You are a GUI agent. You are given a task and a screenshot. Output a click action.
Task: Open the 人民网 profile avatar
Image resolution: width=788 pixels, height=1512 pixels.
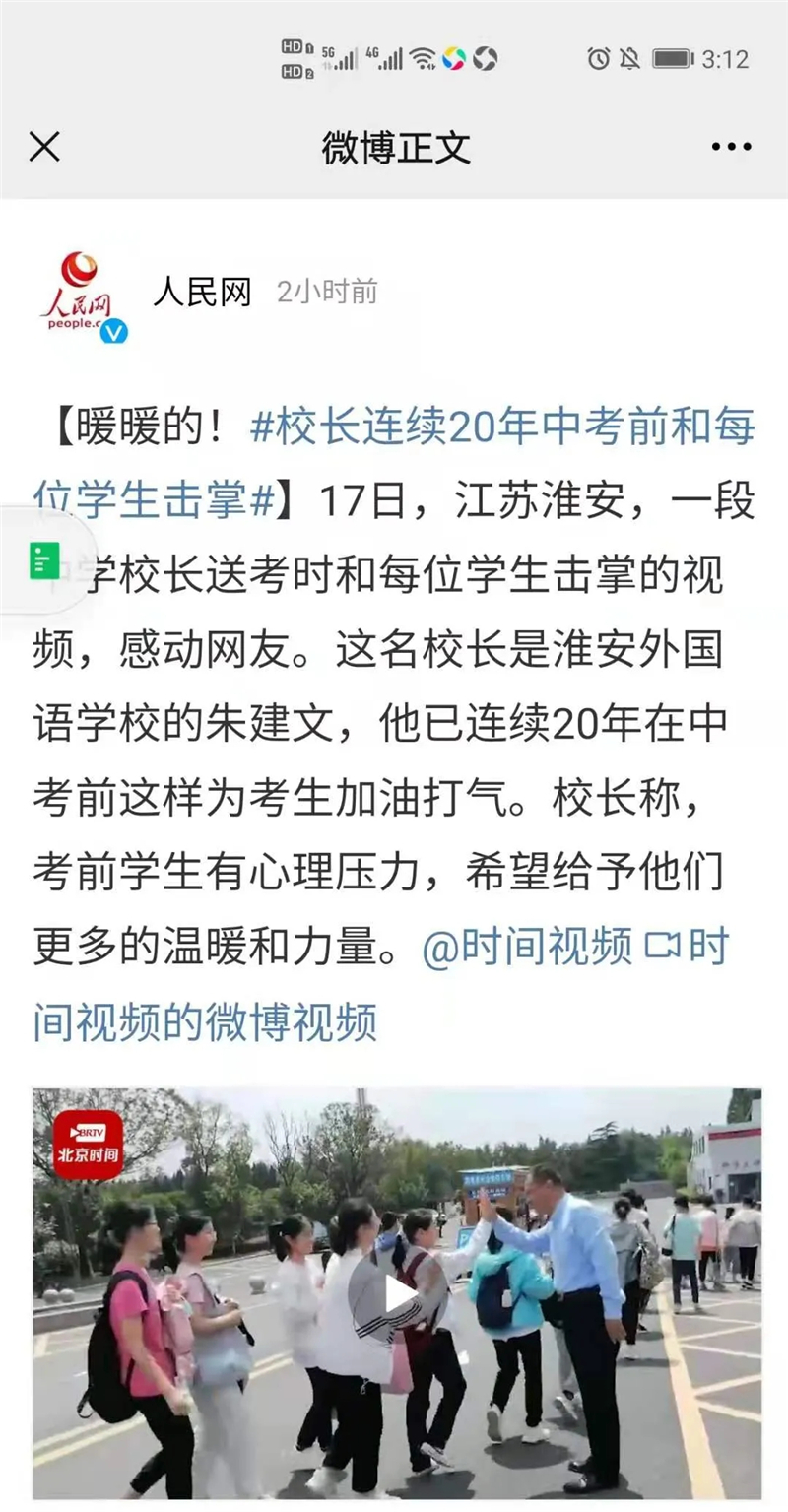82,297
